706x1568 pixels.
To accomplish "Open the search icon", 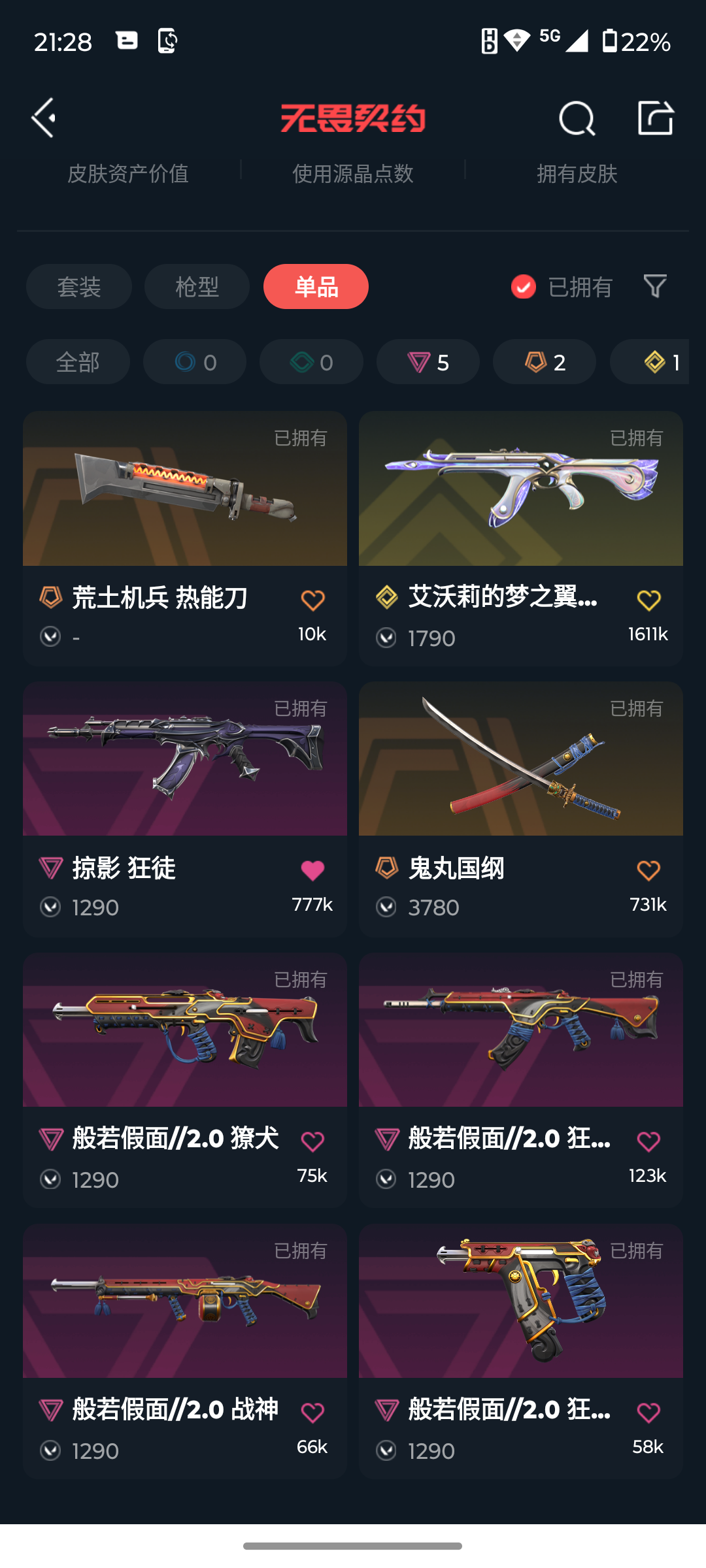I will [577, 119].
